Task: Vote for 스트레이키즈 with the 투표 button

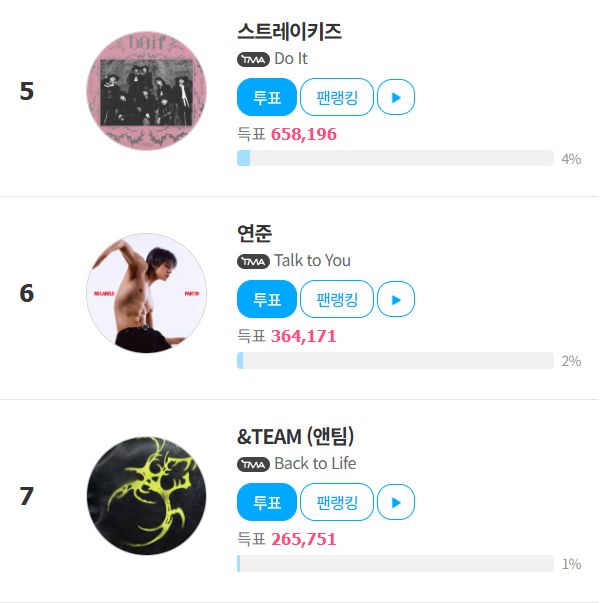Action: click(x=267, y=97)
